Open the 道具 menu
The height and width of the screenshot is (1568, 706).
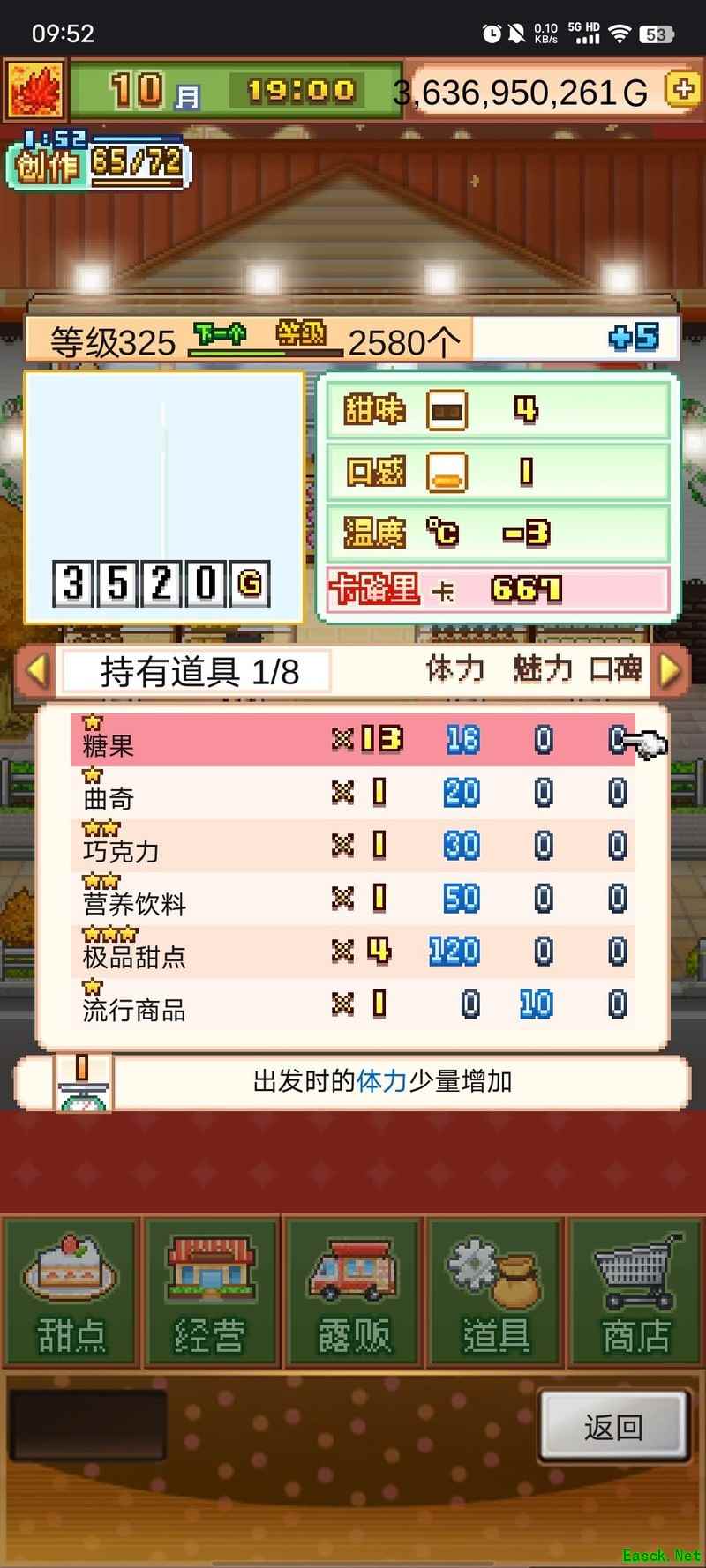[x=495, y=1292]
